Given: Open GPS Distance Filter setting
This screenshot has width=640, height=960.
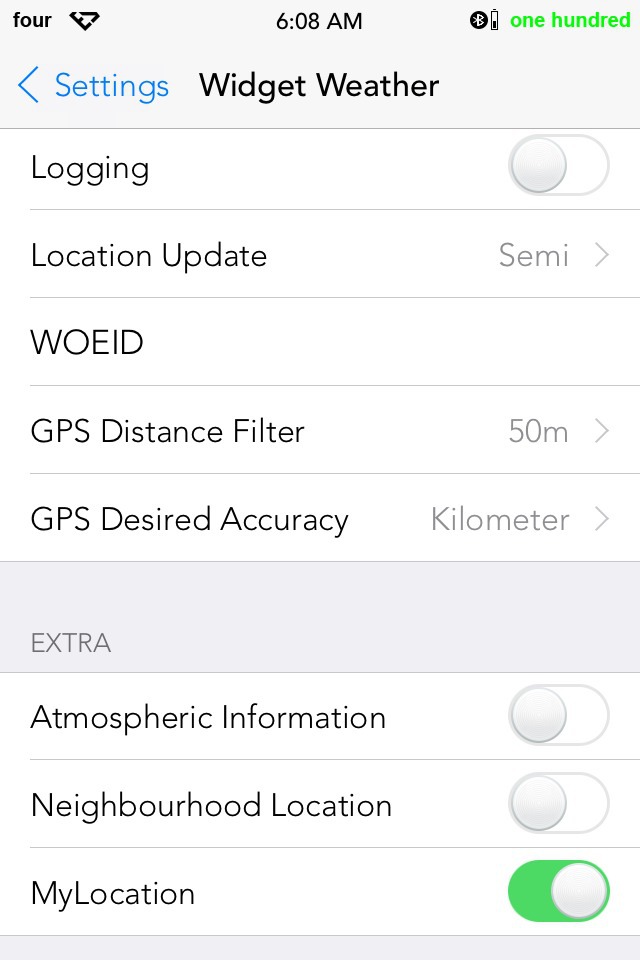Looking at the screenshot, I should [320, 431].
